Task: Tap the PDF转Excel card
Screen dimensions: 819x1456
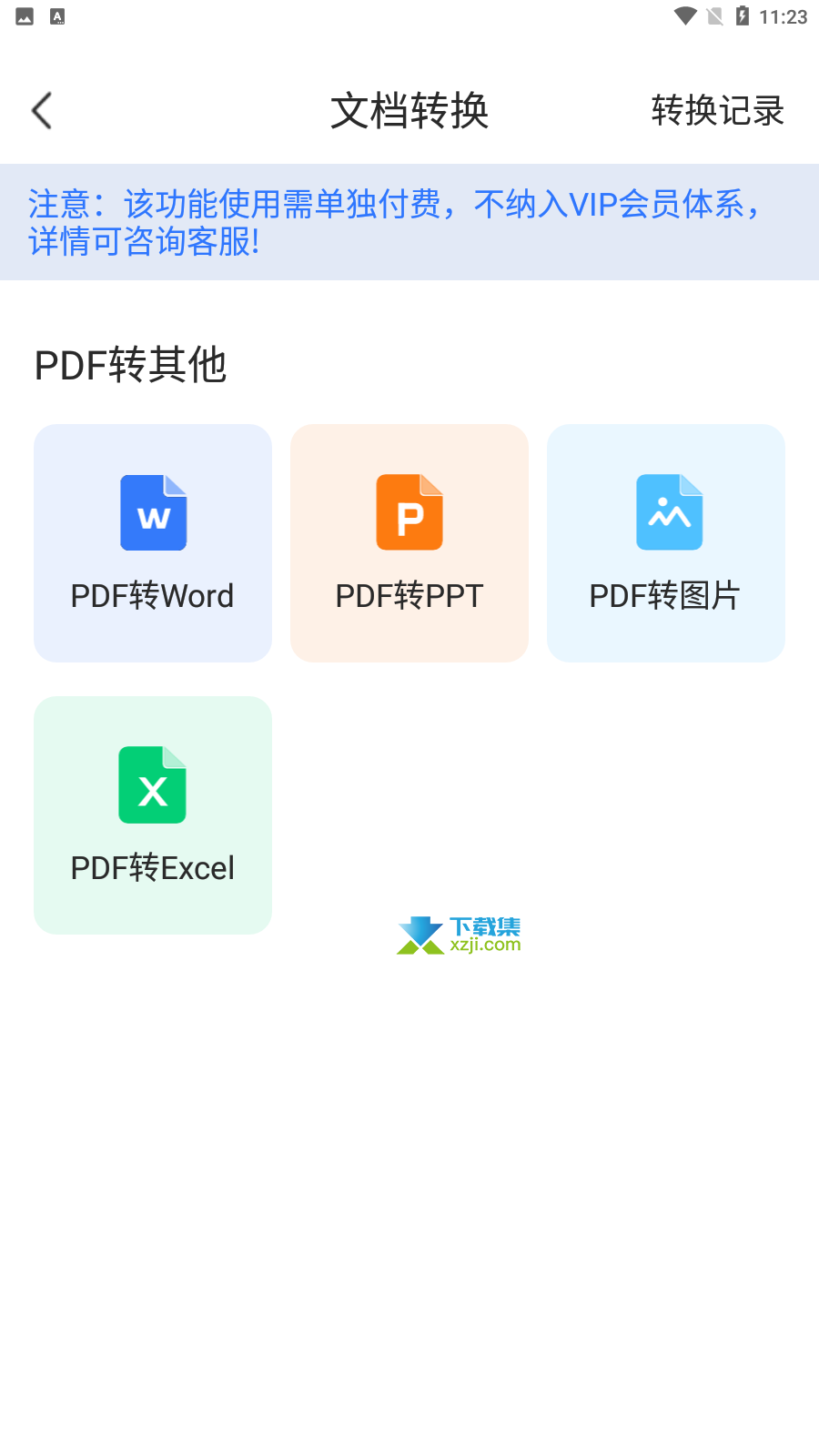Action: tap(153, 815)
